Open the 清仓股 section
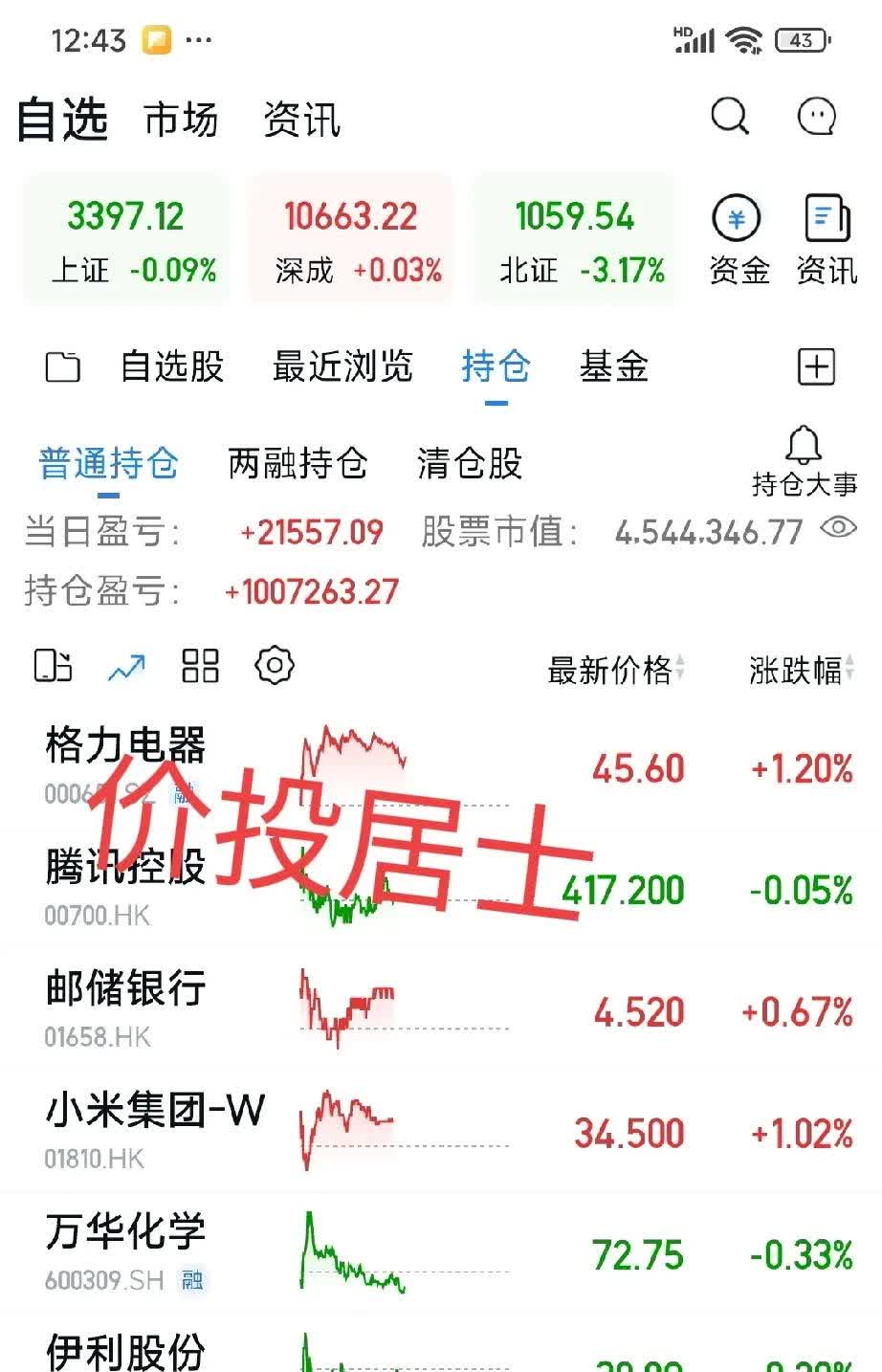Image resolution: width=882 pixels, height=1372 pixels. 469,463
